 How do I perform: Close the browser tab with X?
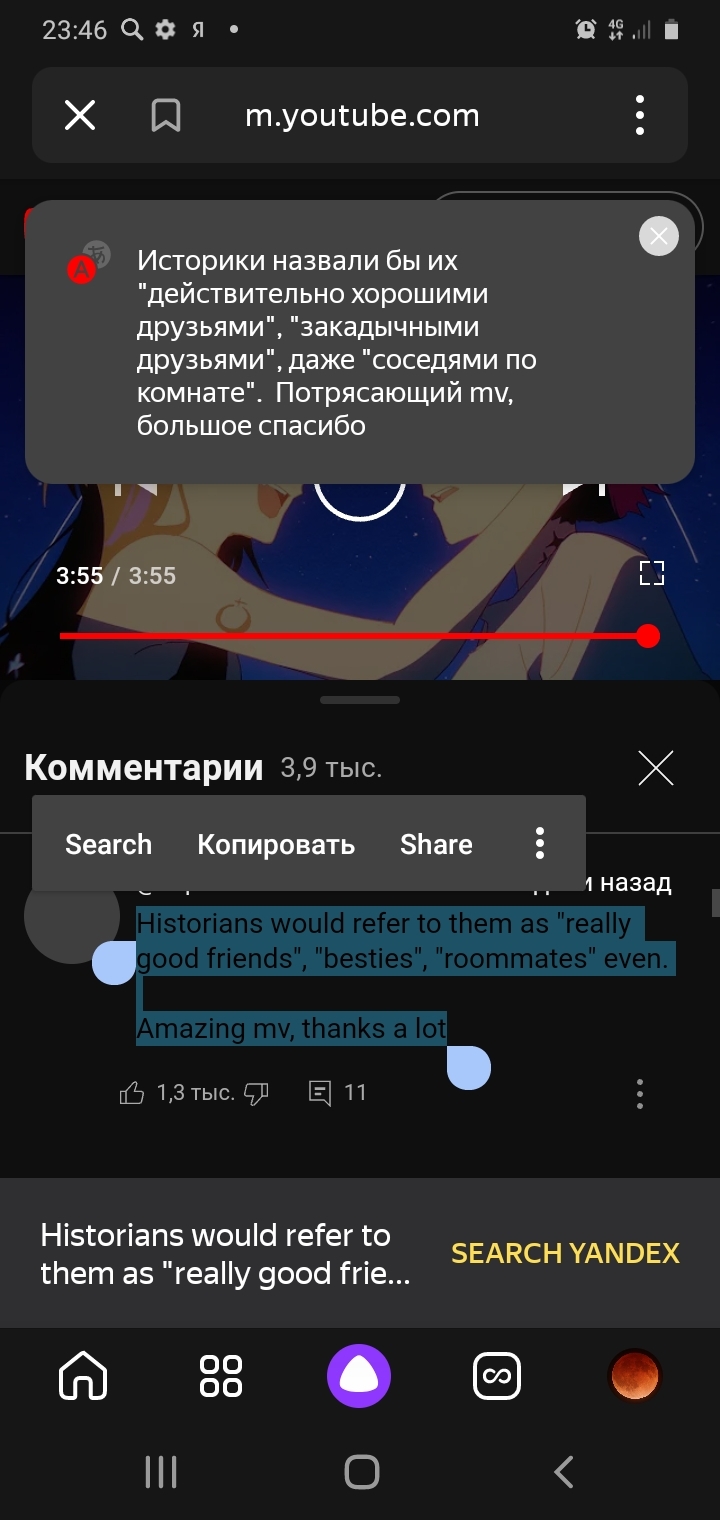[x=80, y=116]
